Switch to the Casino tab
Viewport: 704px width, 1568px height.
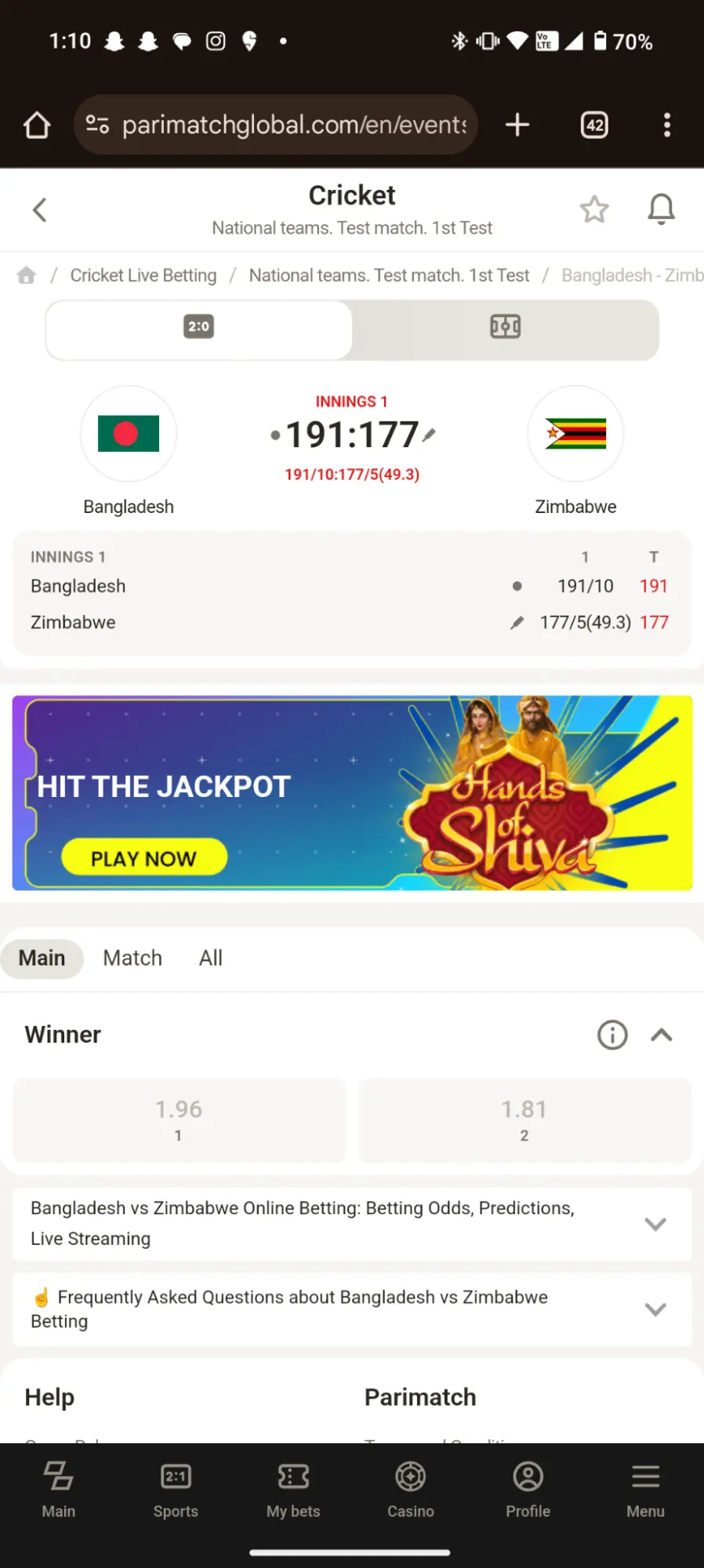(411, 1489)
